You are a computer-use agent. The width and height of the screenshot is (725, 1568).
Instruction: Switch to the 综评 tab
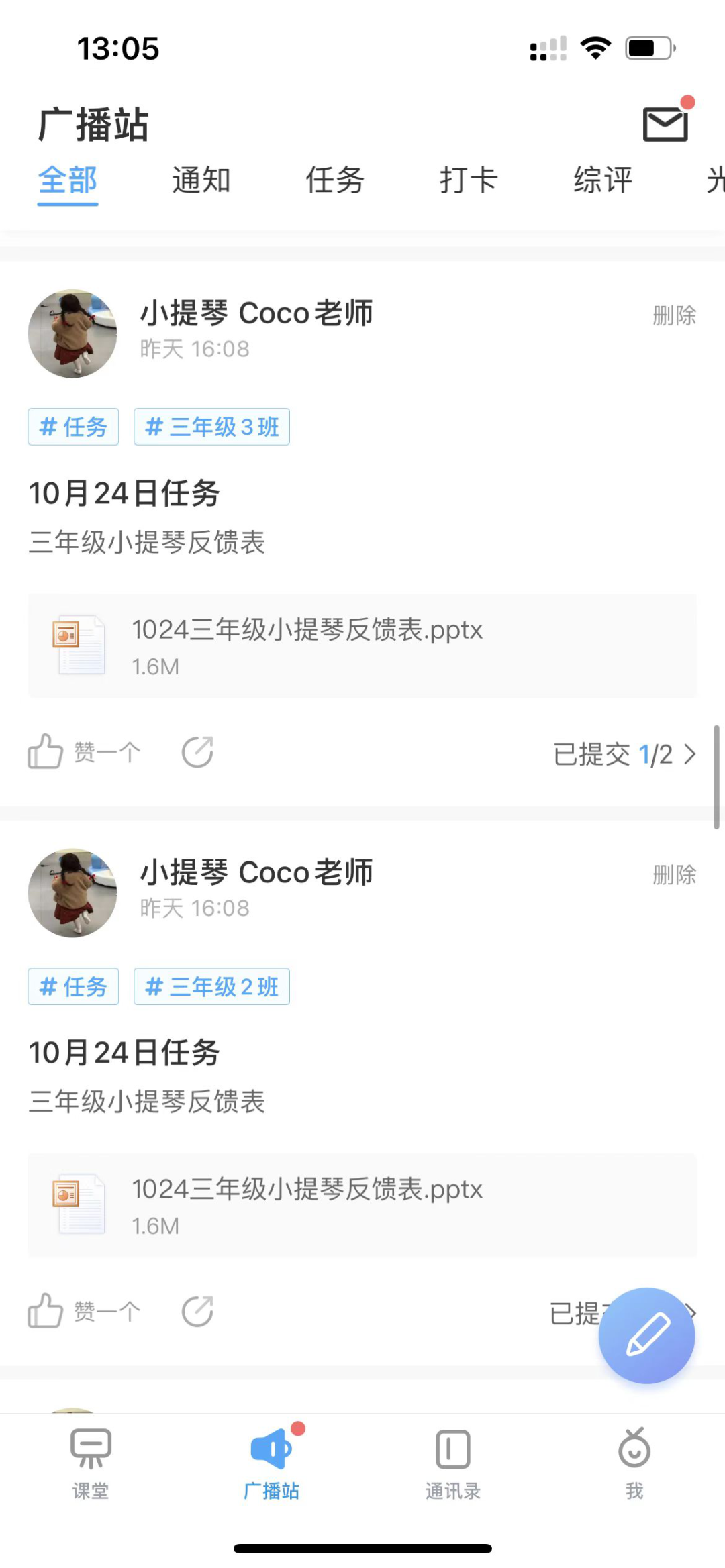[602, 180]
